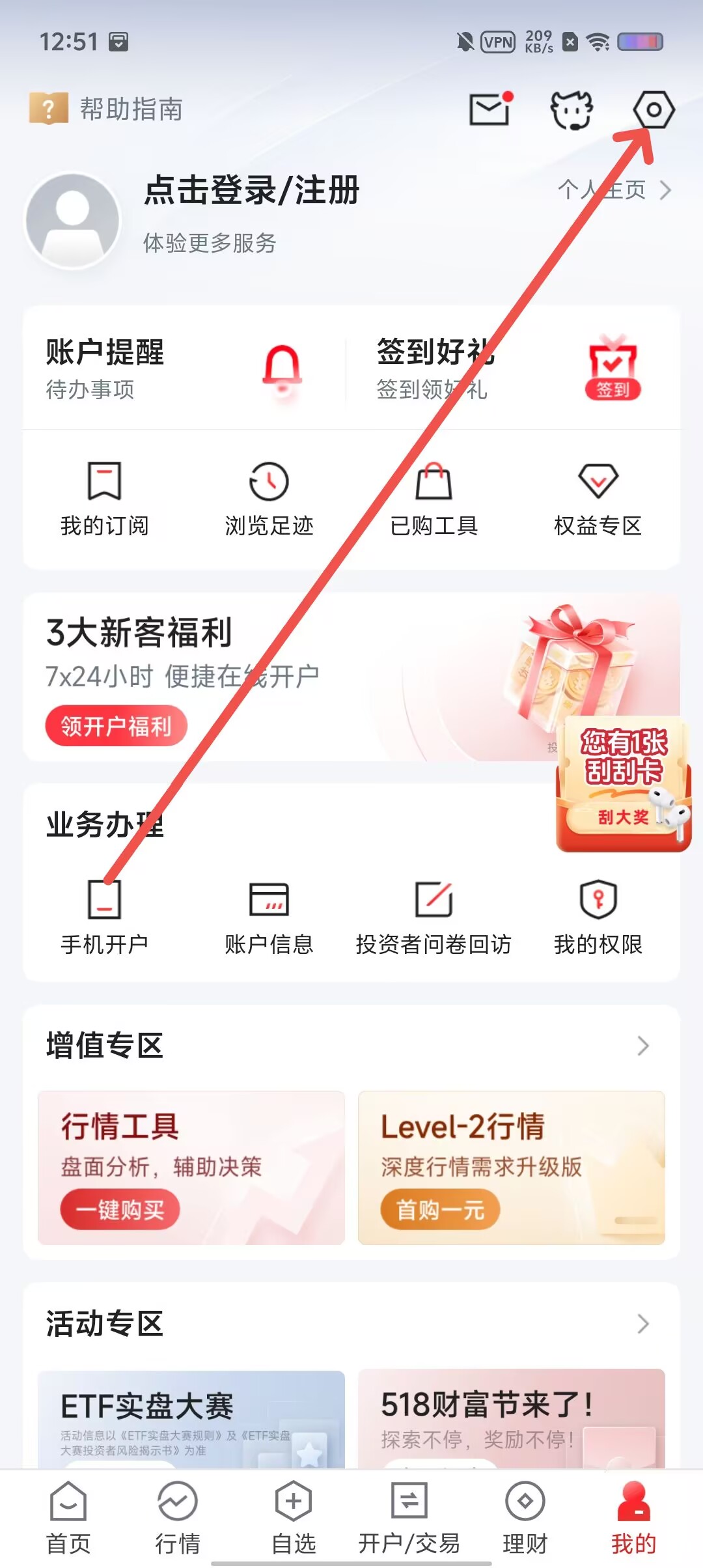Expand the 增值专区 section chevron
The image size is (703, 1568).
click(642, 1046)
